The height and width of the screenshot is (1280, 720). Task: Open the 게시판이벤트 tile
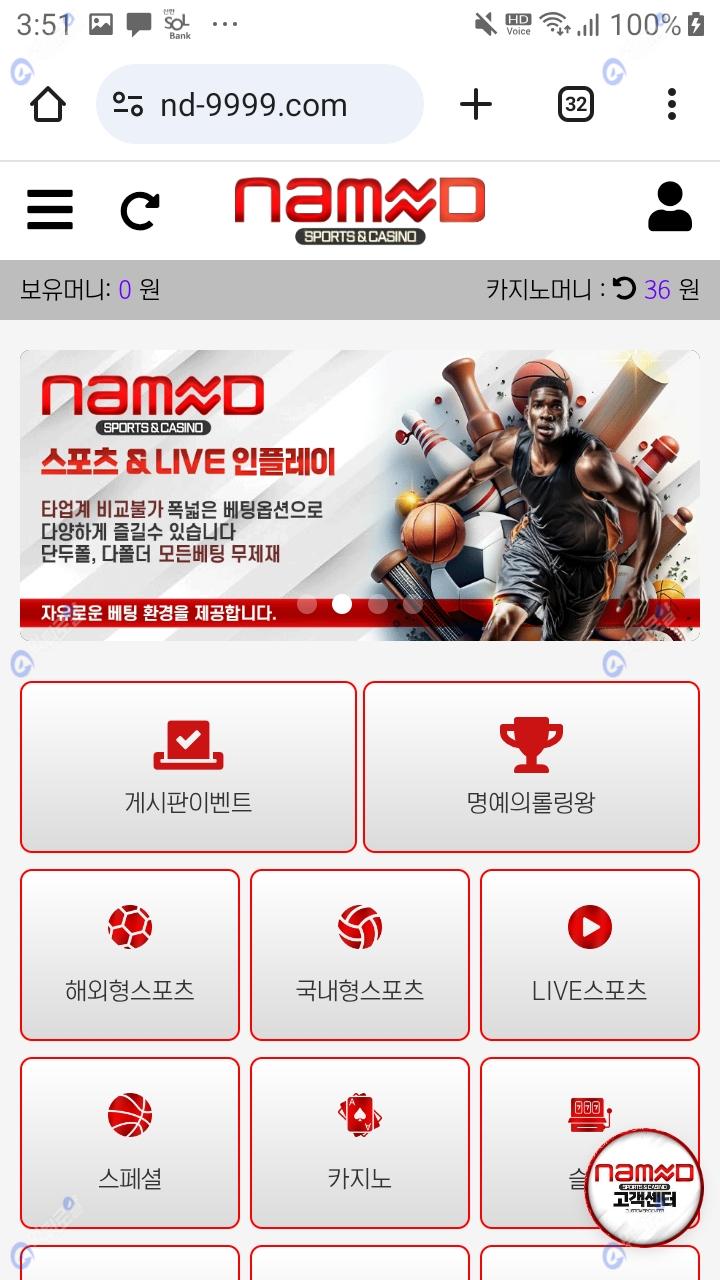pos(188,767)
